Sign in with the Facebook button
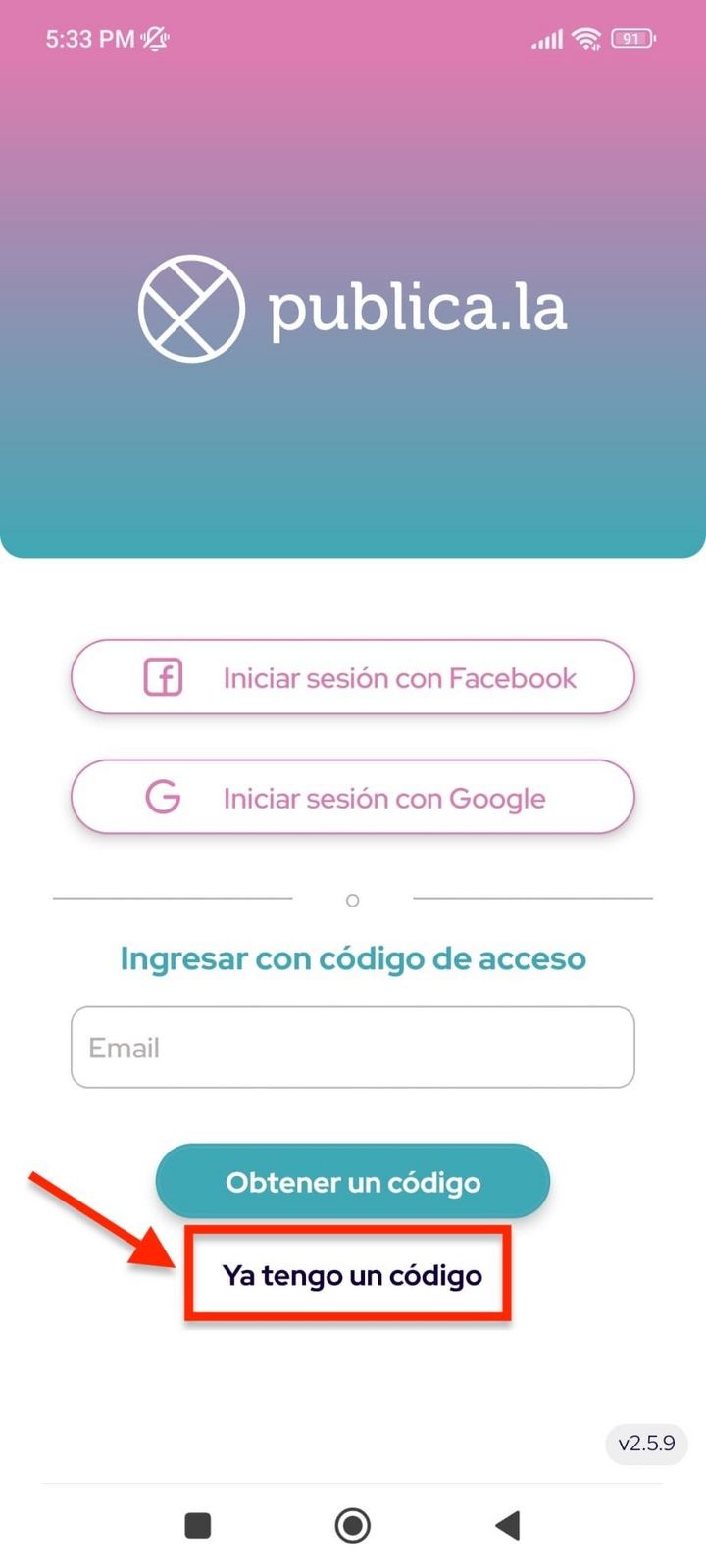The width and height of the screenshot is (706, 1568). (353, 677)
